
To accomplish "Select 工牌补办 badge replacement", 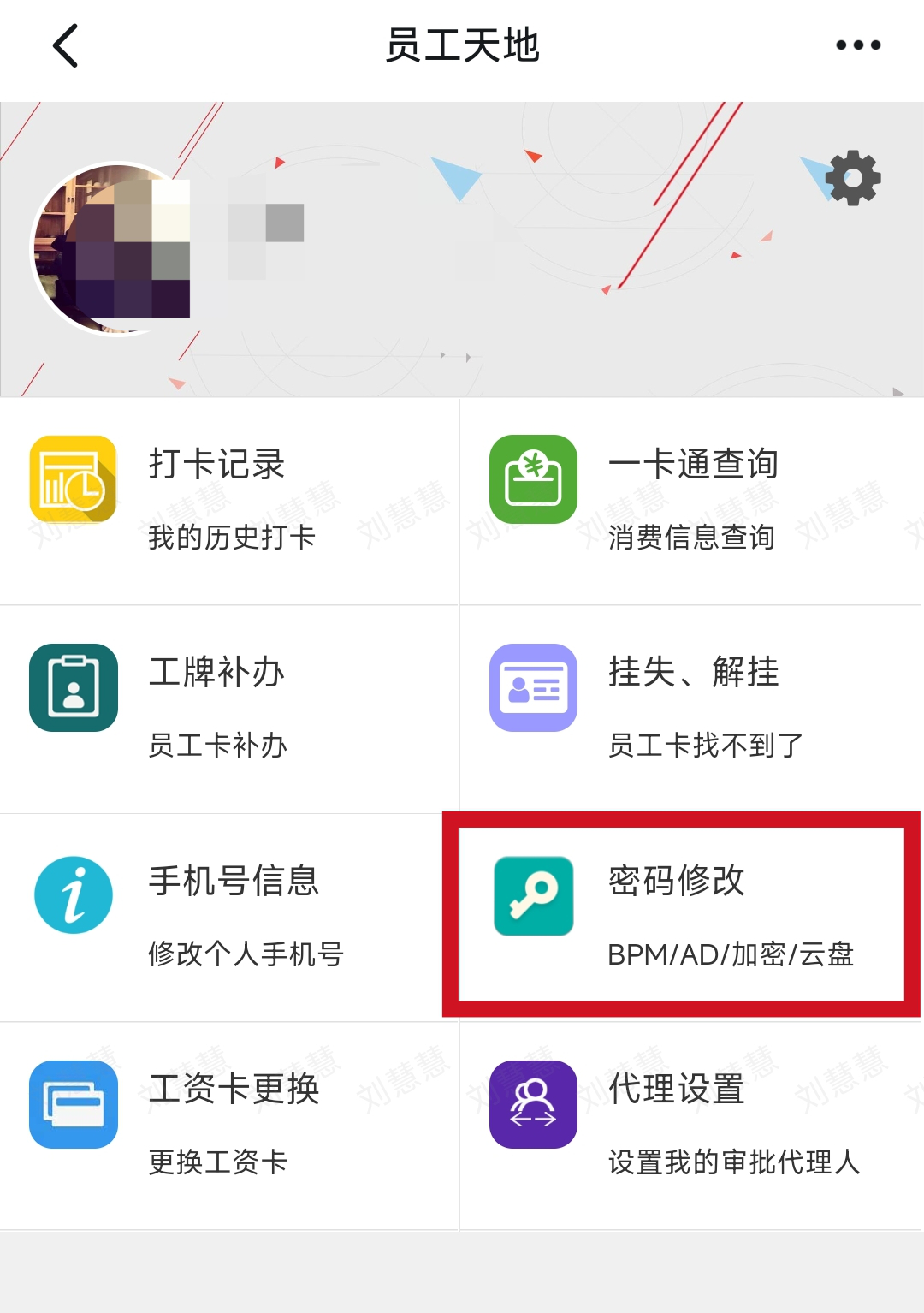I will coord(229,709).
